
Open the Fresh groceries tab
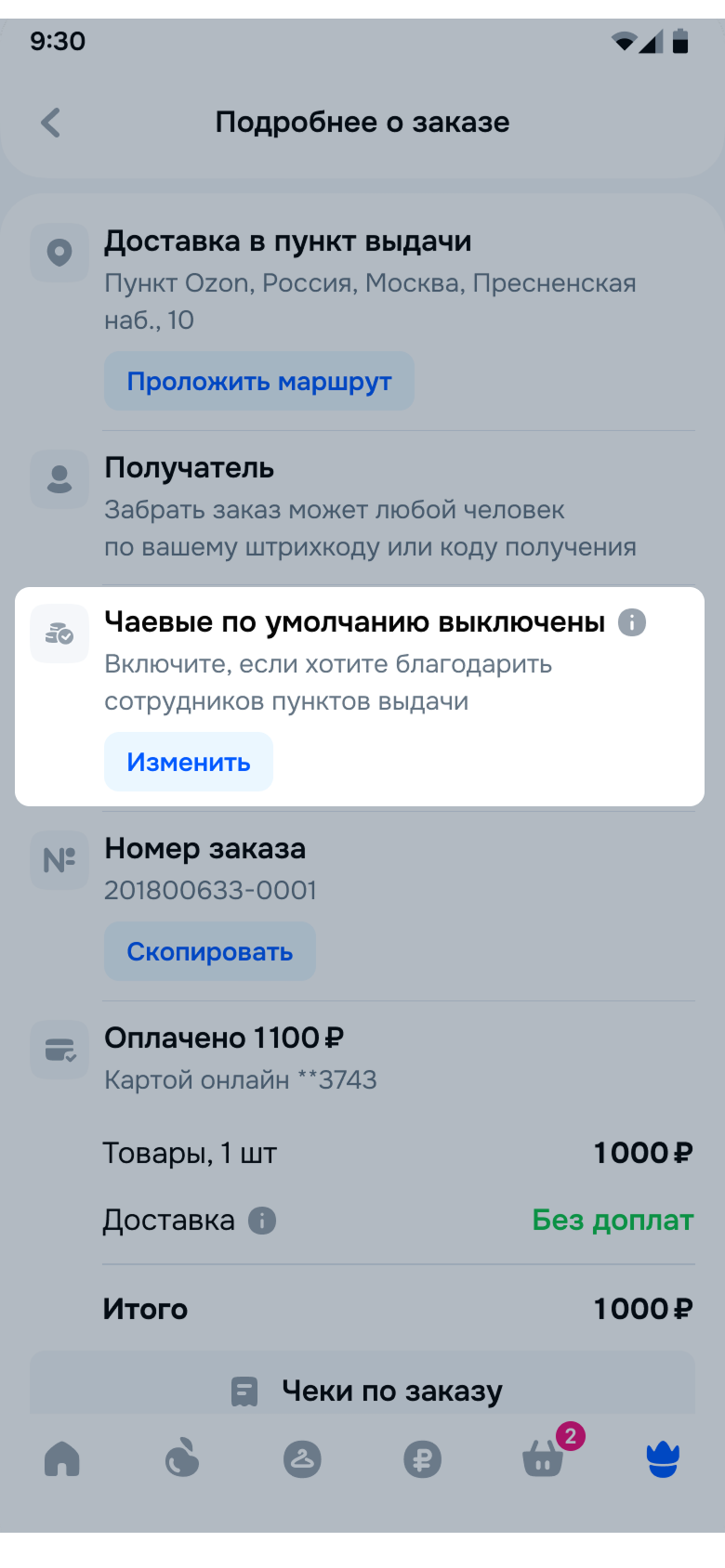[x=182, y=1459]
